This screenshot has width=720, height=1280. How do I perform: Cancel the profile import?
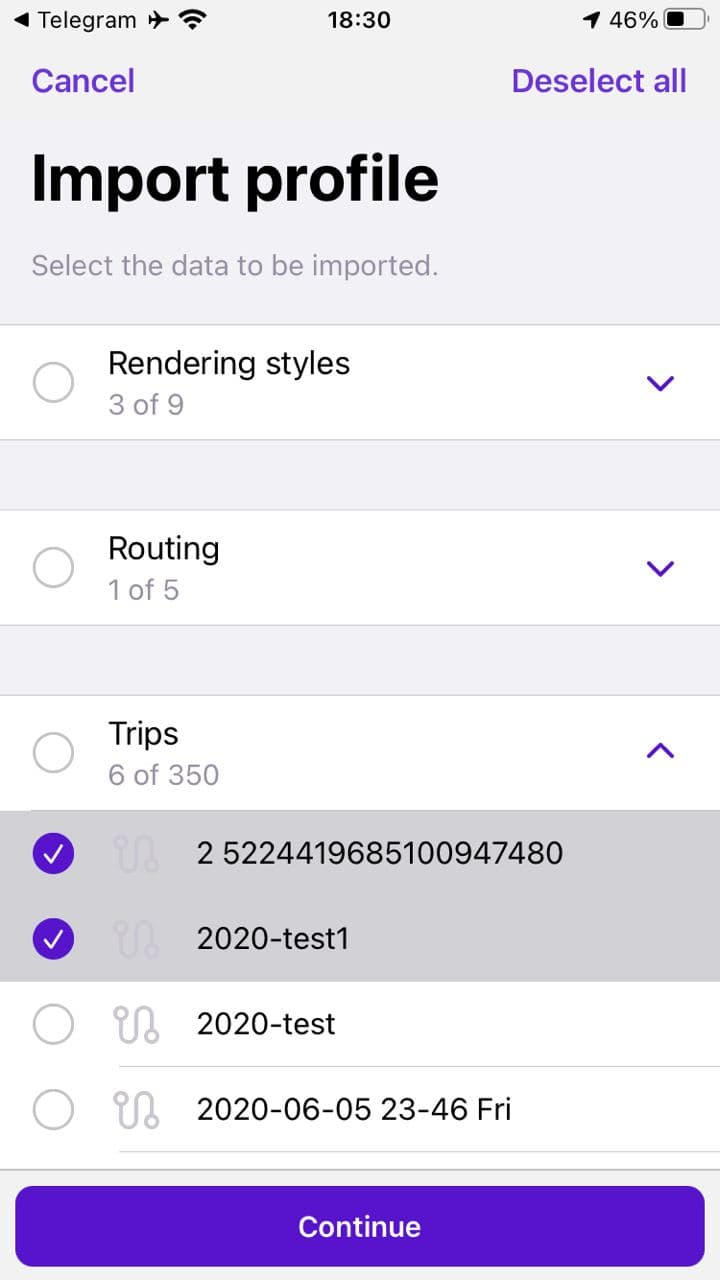click(83, 81)
